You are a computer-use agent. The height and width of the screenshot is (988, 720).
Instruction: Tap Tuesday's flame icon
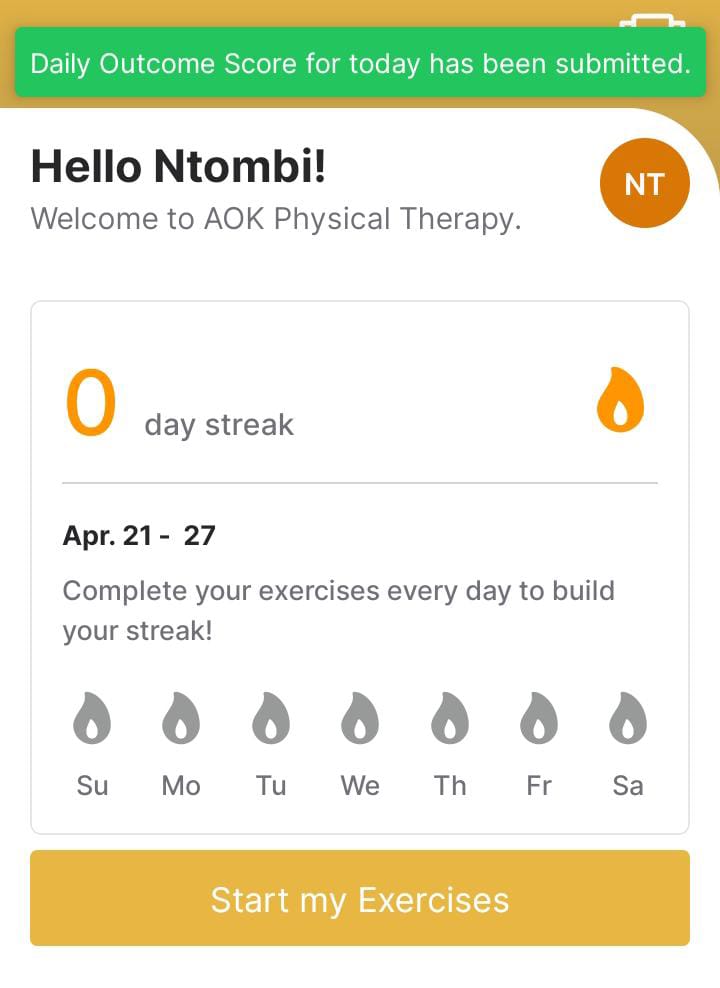tap(270, 716)
